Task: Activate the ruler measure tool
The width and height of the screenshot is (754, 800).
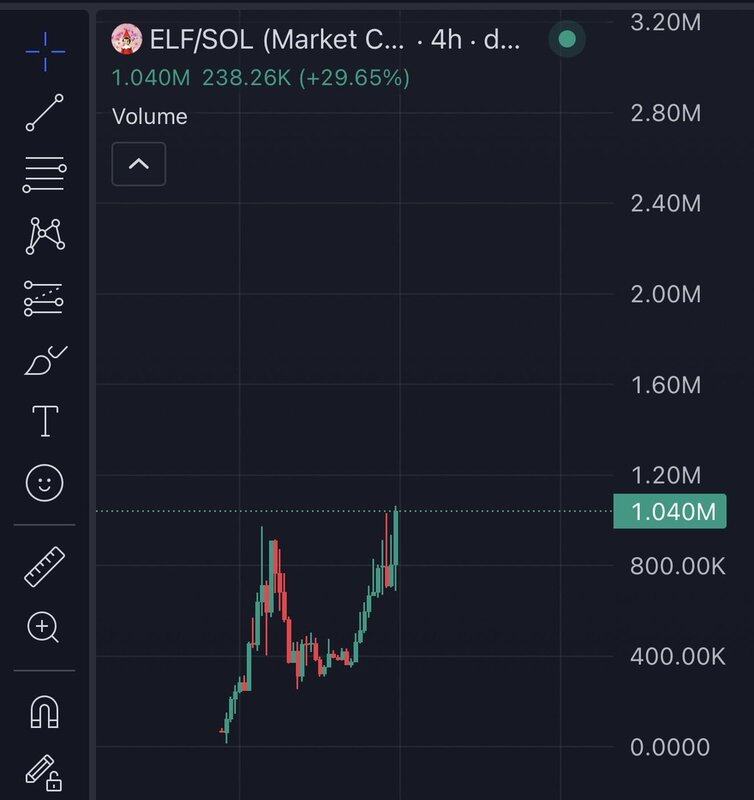Action: point(44,567)
